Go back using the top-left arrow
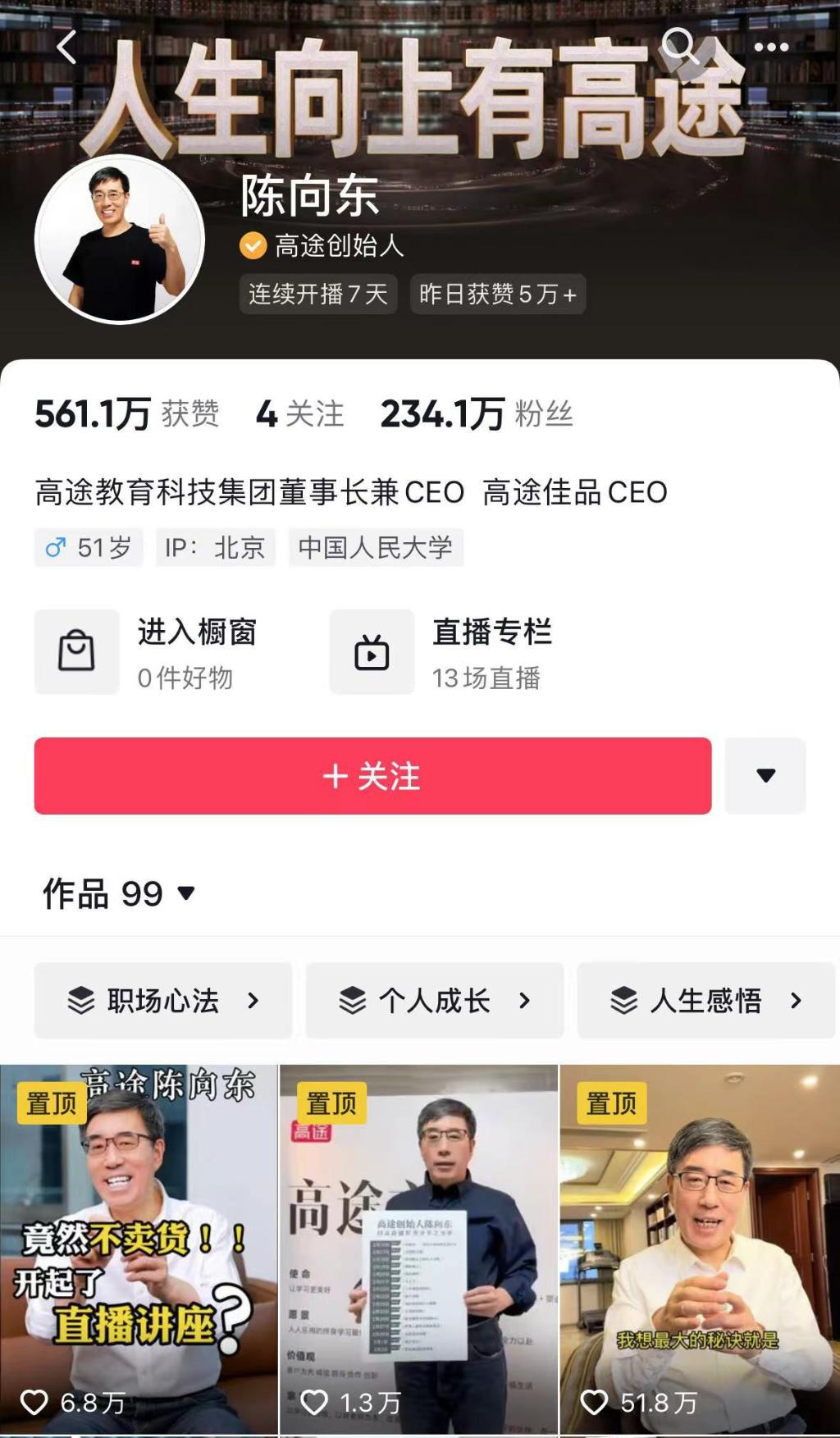The image size is (840, 1438). pos(66,47)
